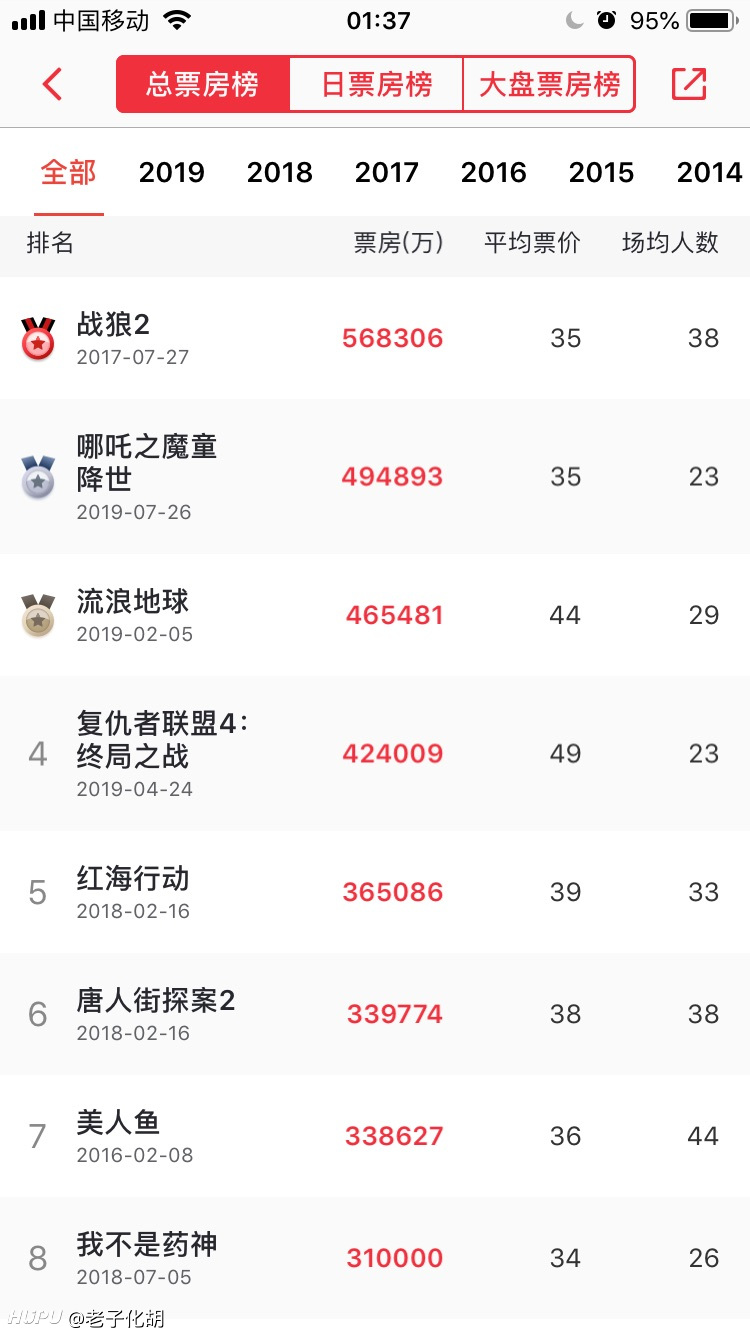Screen dimensions: 750x1334
Task: Share the box office ranking
Action: pyautogui.click(x=689, y=84)
